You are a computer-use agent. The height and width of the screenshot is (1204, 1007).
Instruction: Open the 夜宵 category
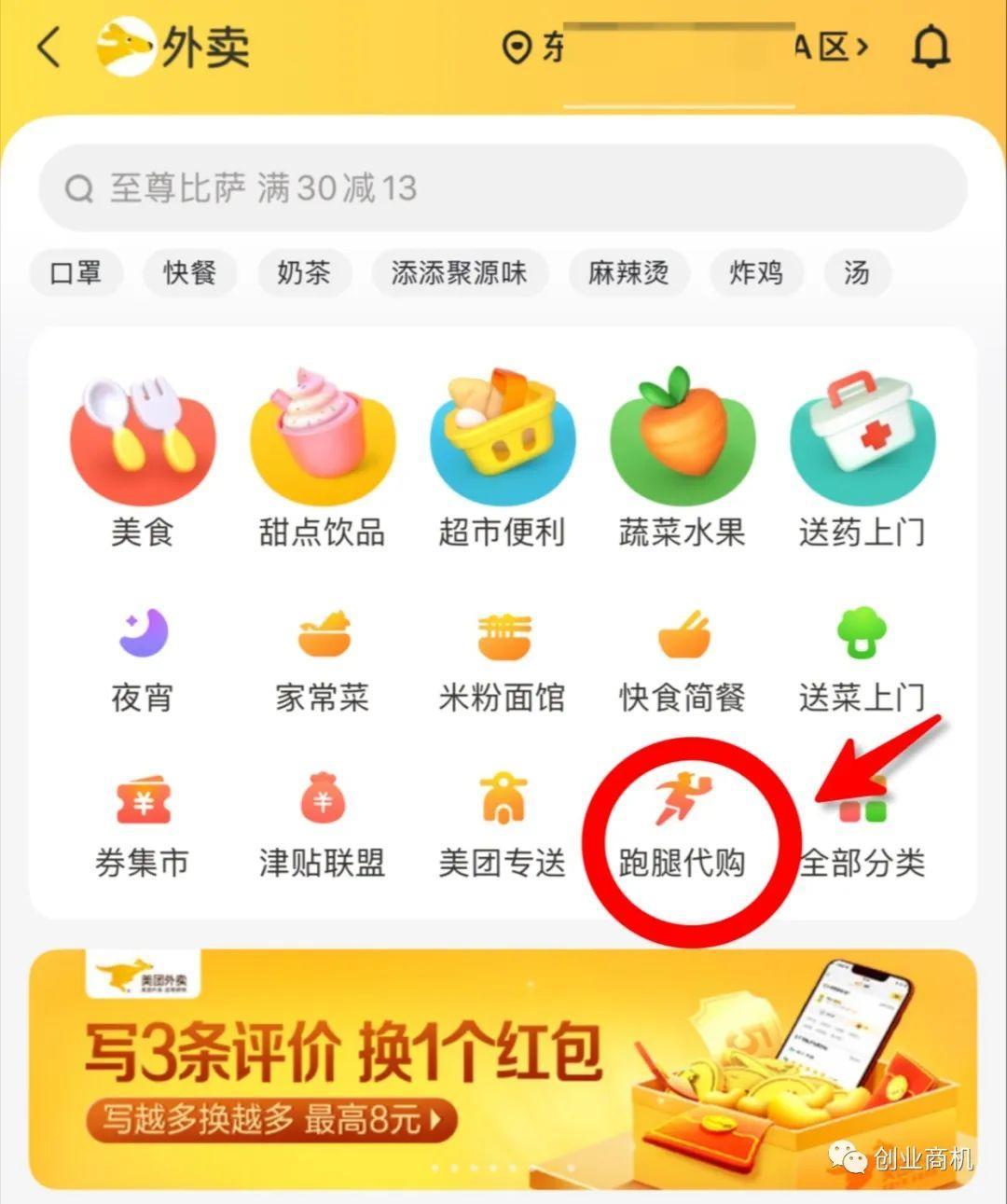coord(142,657)
